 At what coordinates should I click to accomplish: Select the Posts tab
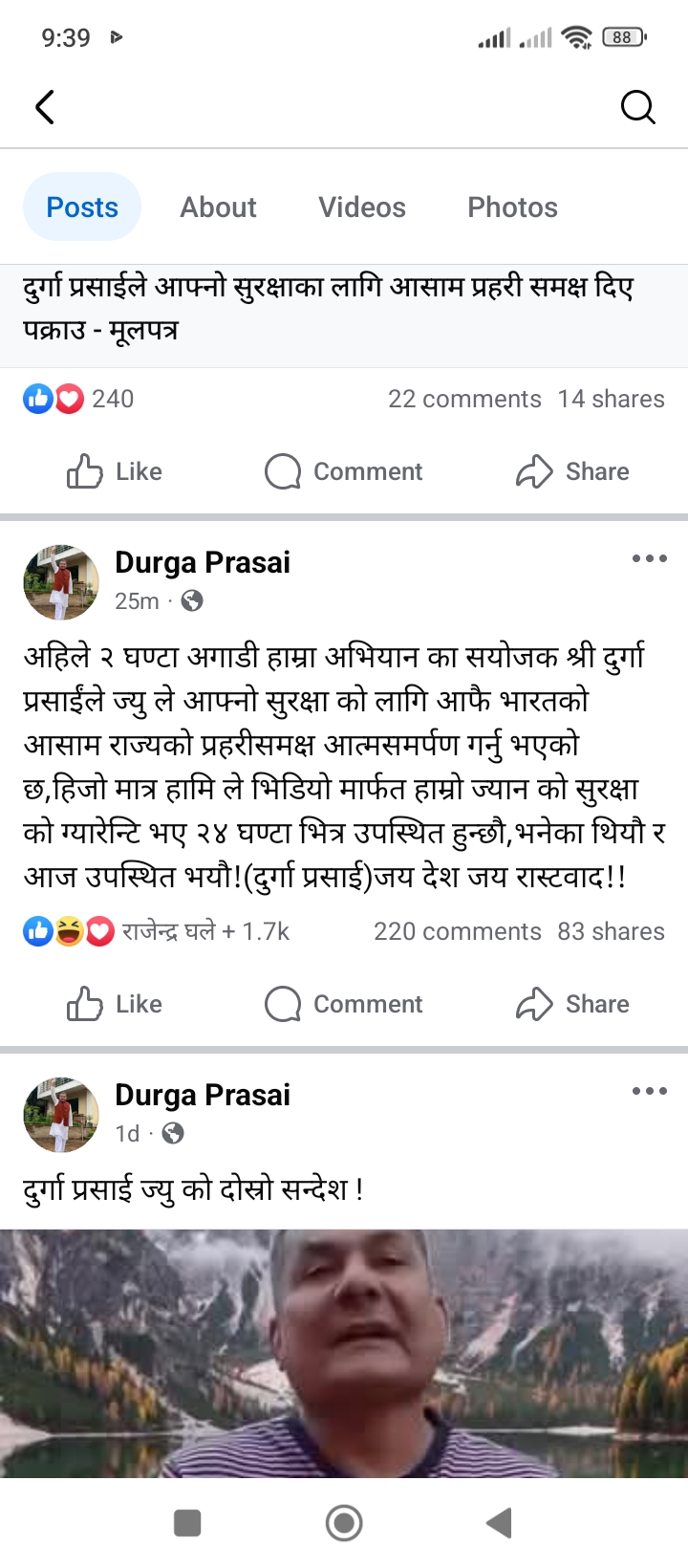(82, 207)
